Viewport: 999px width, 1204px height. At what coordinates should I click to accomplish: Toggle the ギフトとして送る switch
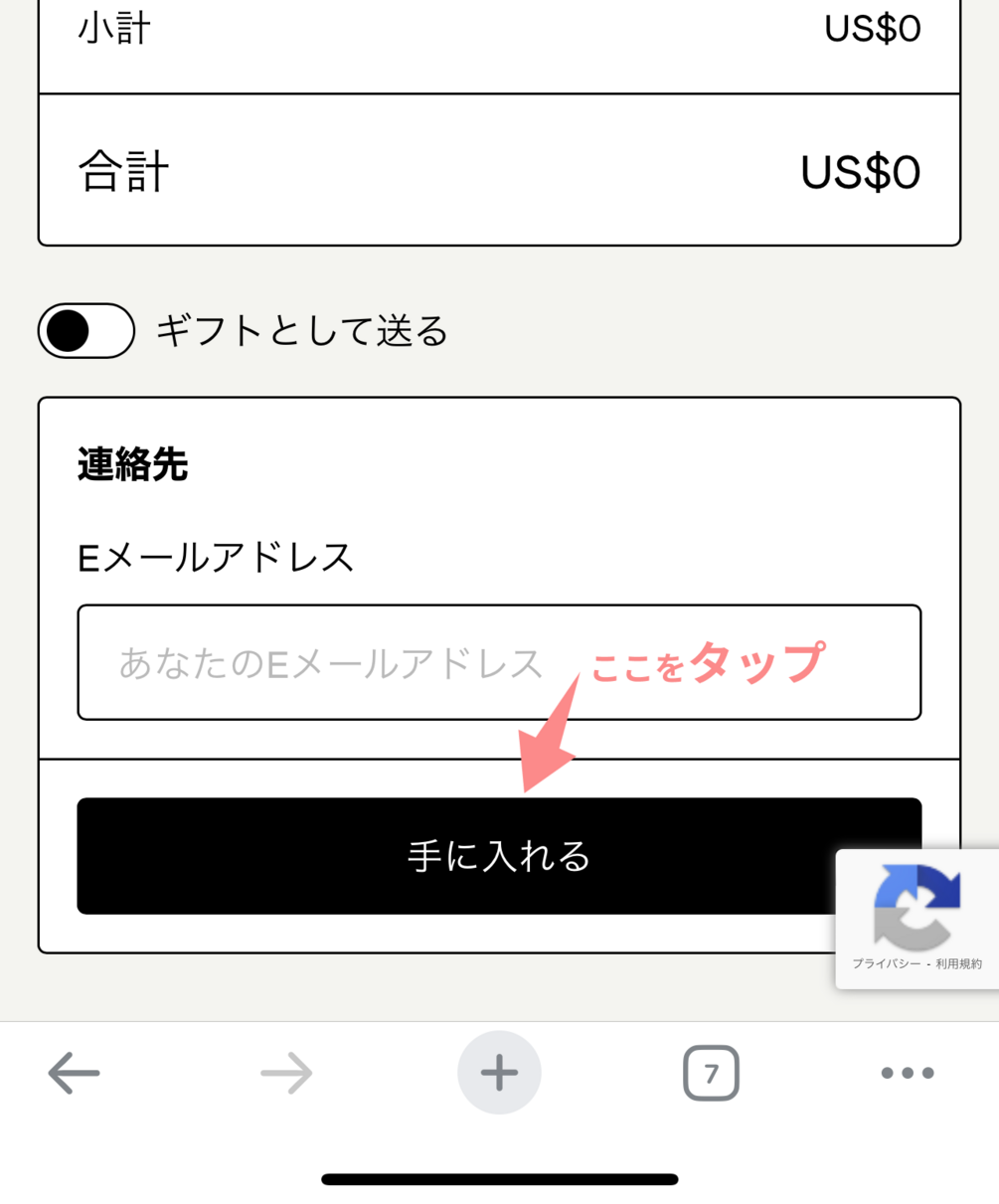point(86,331)
